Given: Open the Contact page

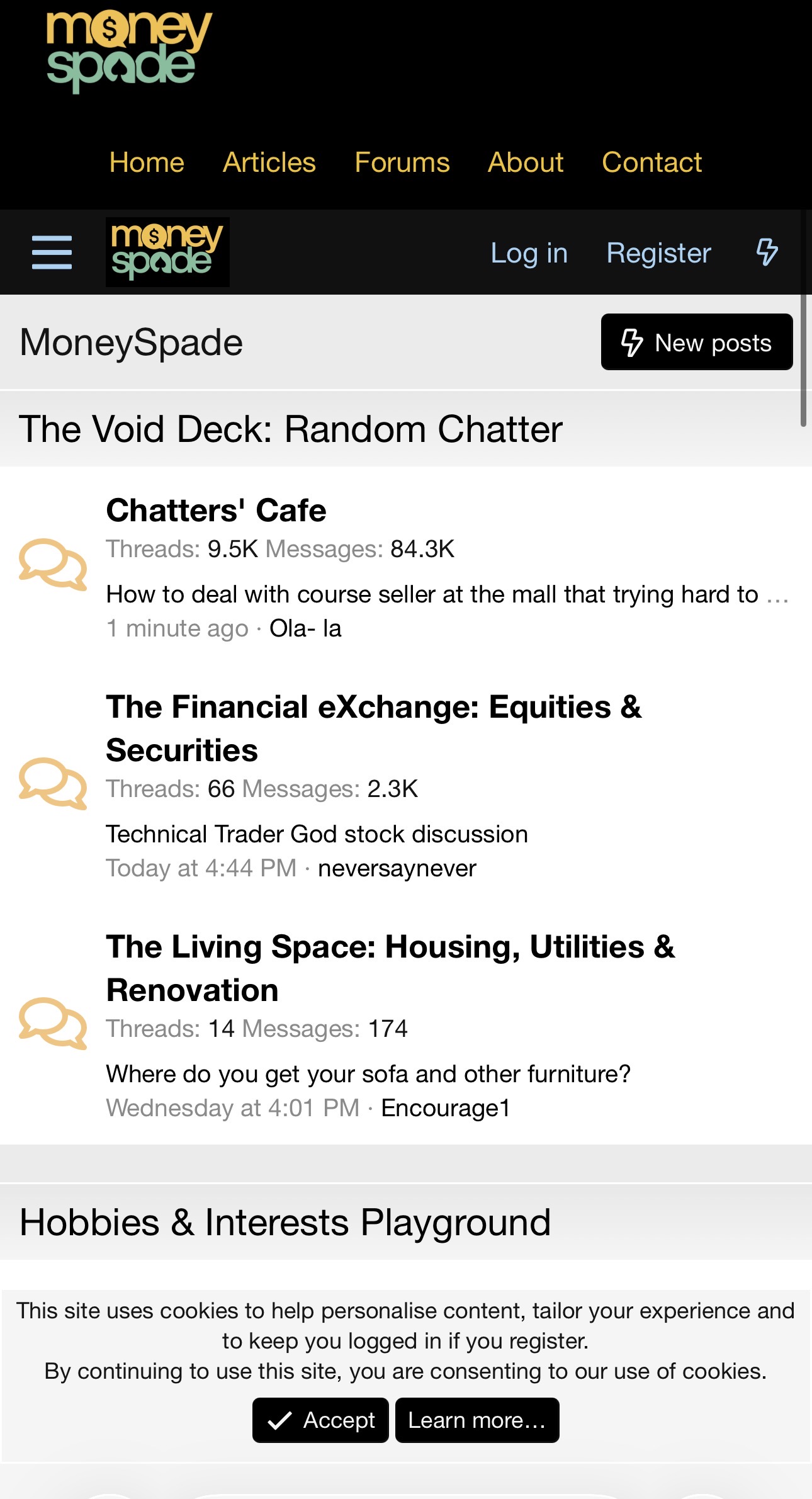Looking at the screenshot, I should click(651, 162).
